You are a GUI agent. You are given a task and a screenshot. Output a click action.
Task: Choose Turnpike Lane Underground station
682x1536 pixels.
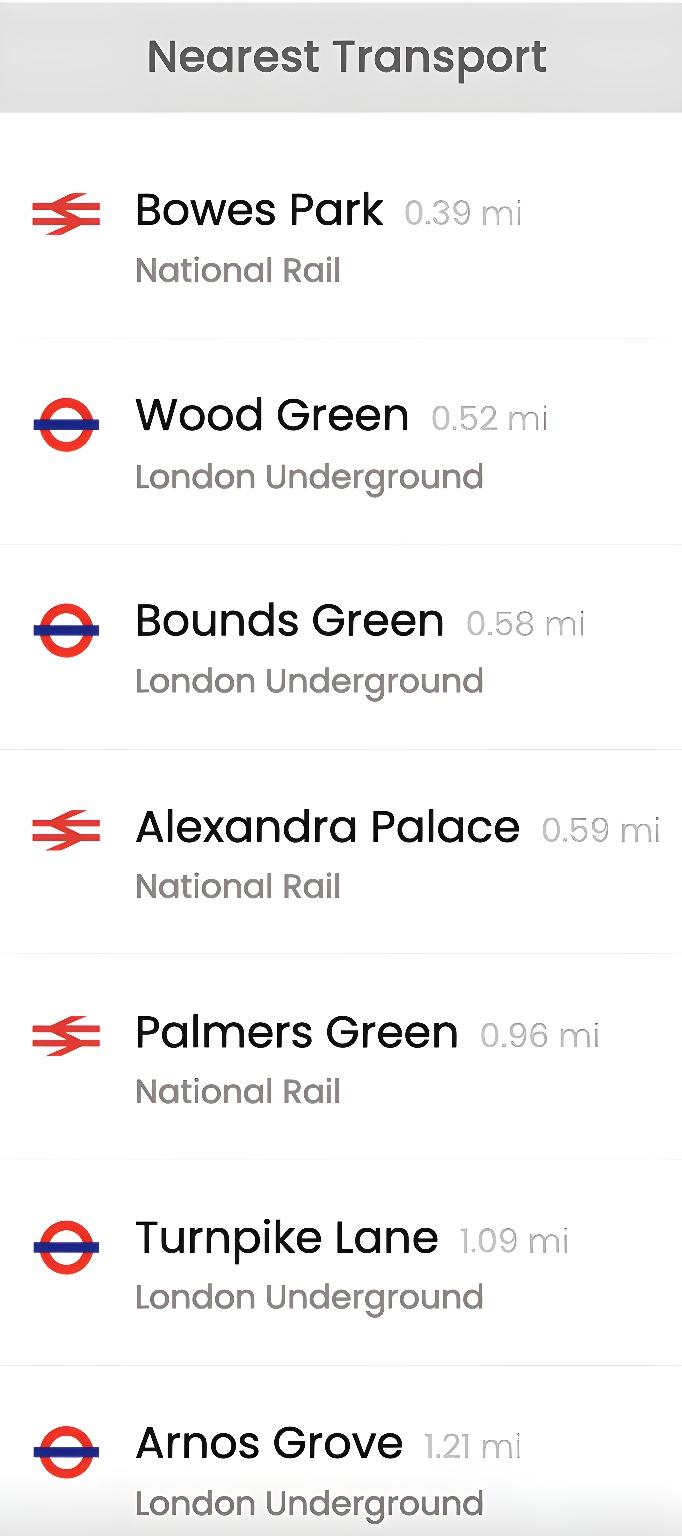point(341,1264)
